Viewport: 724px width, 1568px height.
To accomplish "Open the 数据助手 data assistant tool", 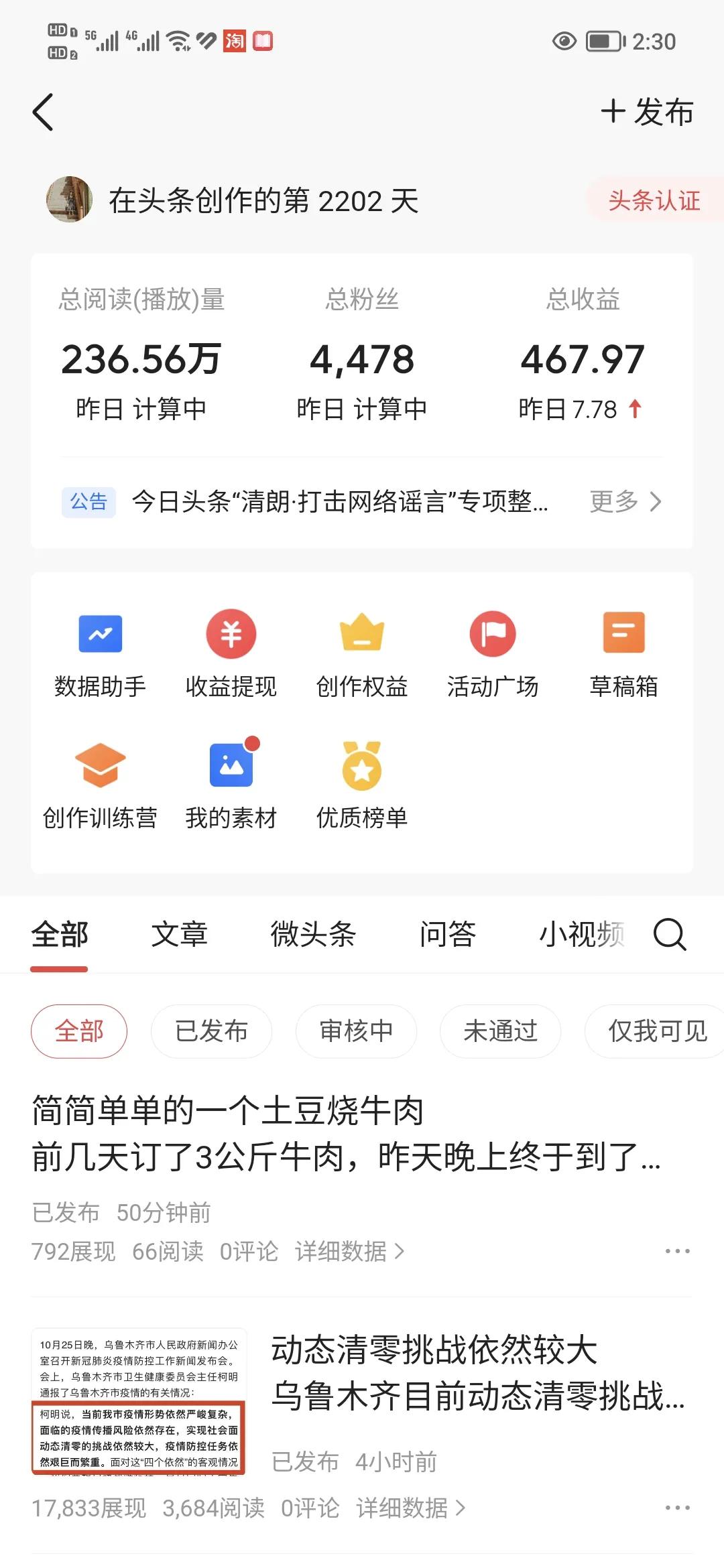I will [x=99, y=653].
